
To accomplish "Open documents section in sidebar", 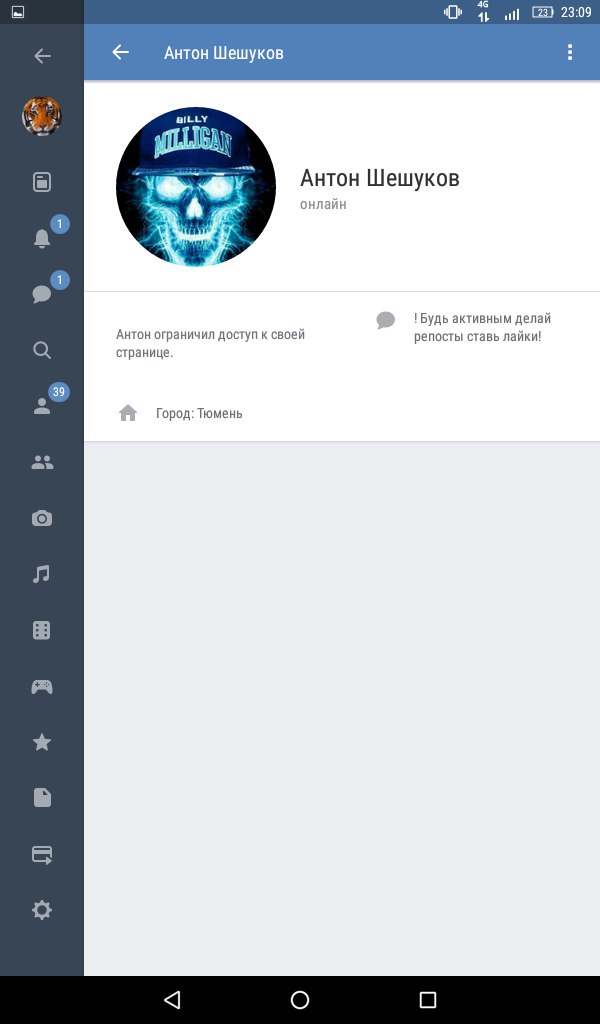I will (42, 798).
